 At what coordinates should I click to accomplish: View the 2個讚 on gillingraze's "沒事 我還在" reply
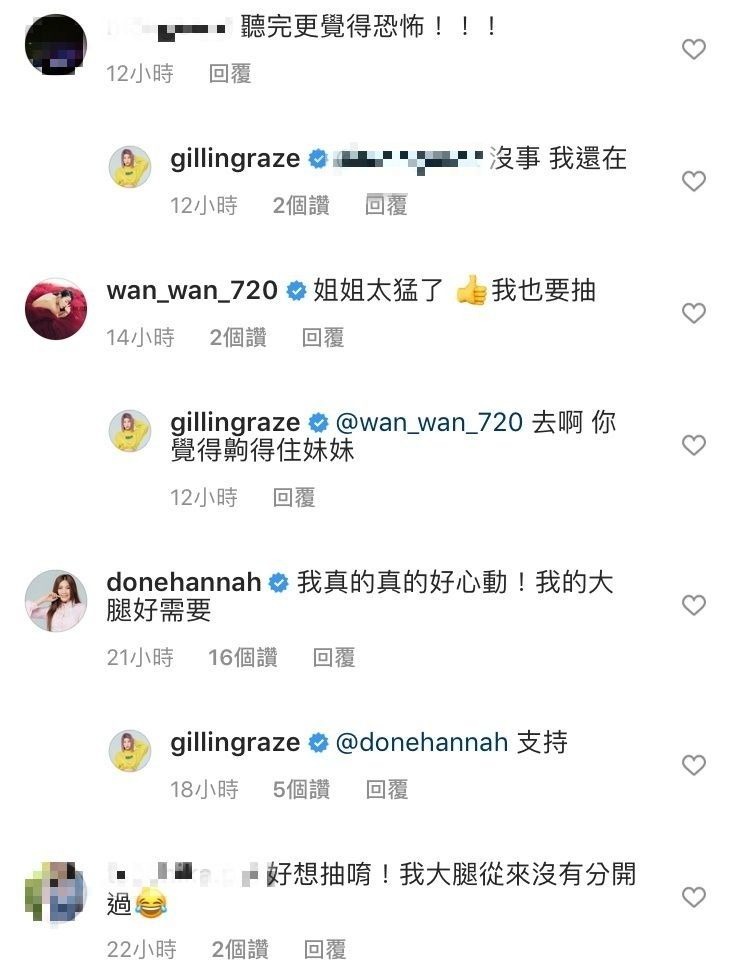301,206
